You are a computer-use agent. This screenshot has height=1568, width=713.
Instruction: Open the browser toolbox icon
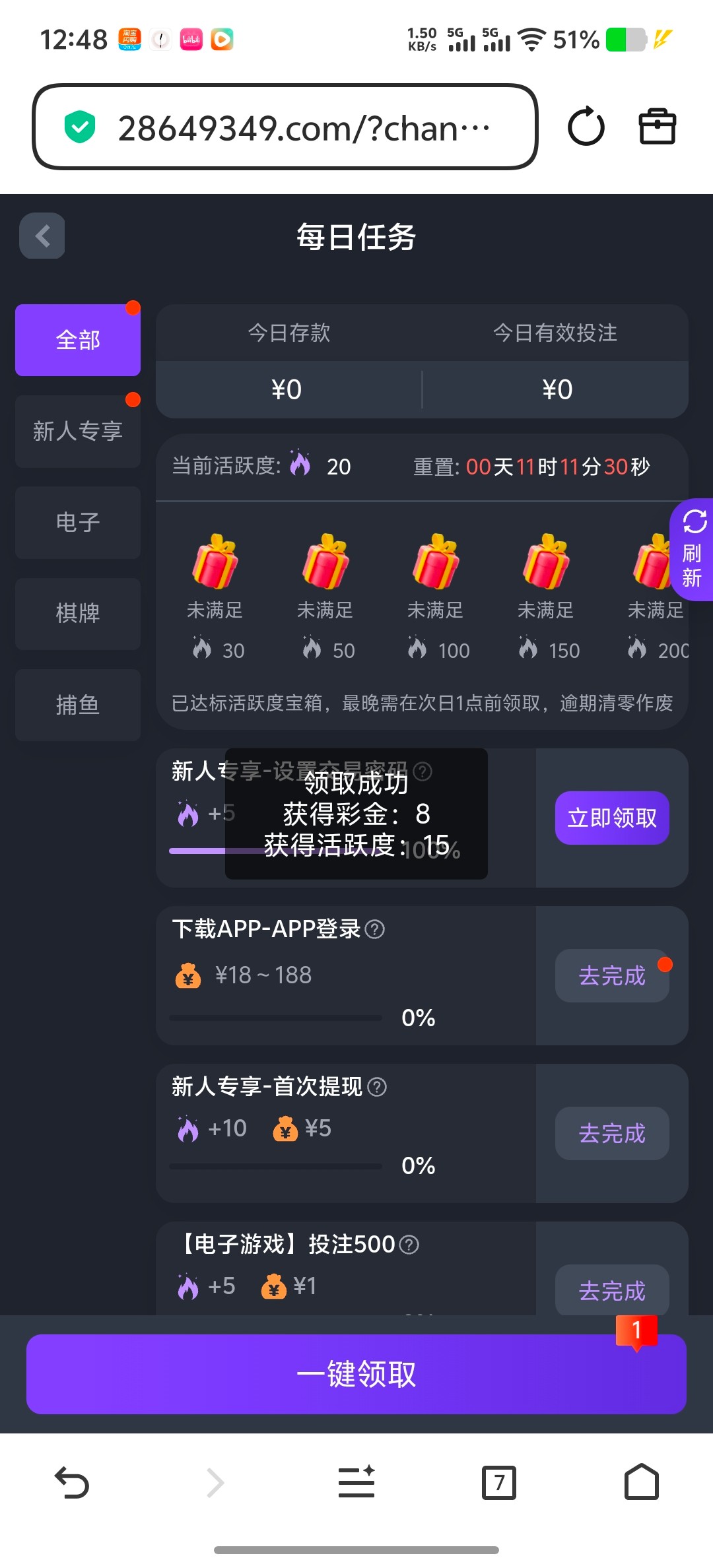pos(657,127)
